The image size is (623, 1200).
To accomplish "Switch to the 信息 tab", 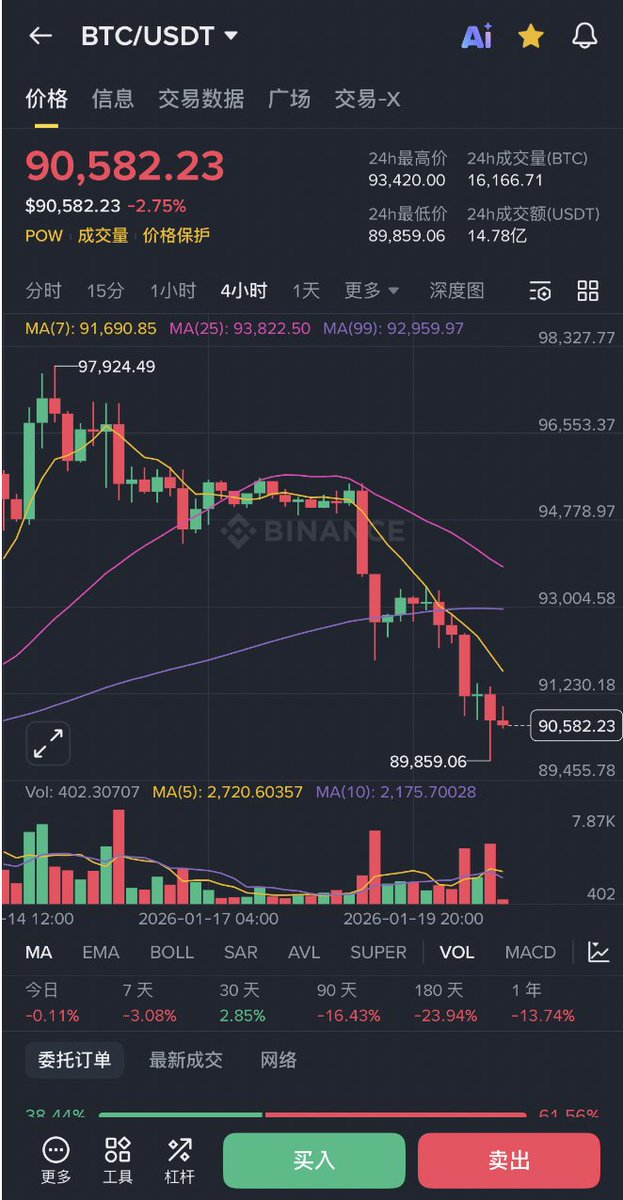I will pyautogui.click(x=112, y=98).
